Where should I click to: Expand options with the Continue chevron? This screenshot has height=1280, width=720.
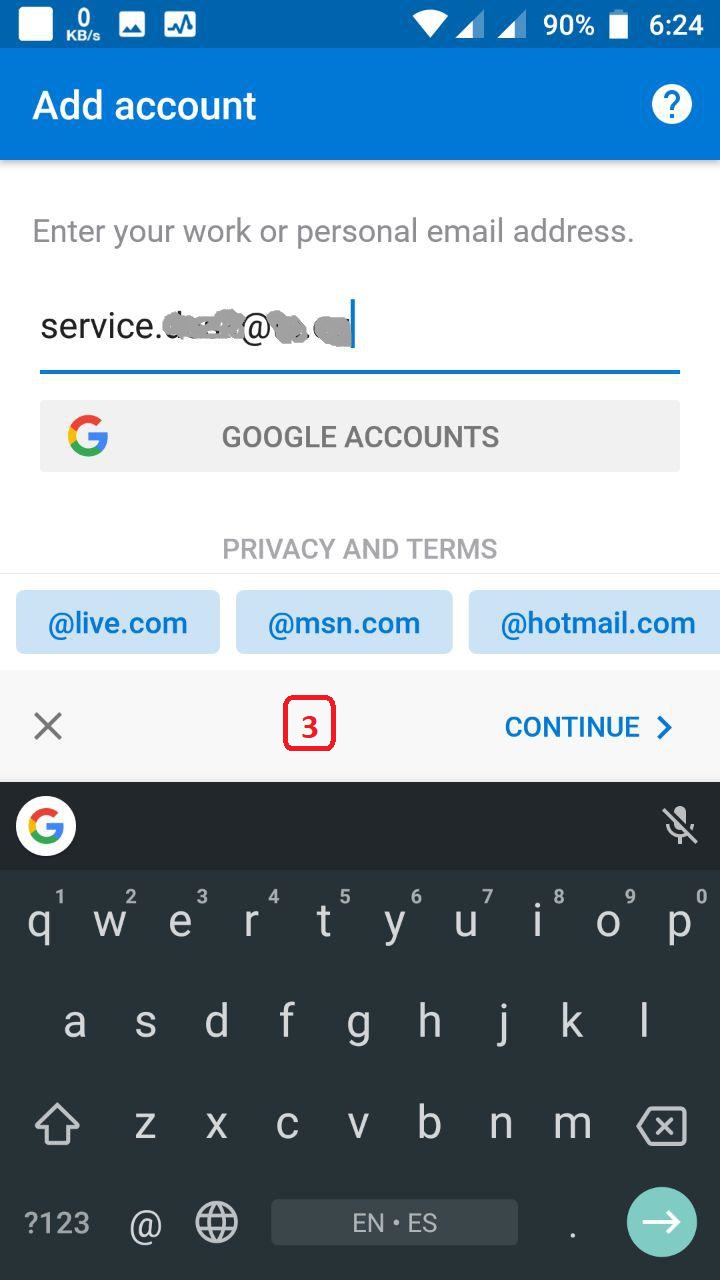(664, 727)
